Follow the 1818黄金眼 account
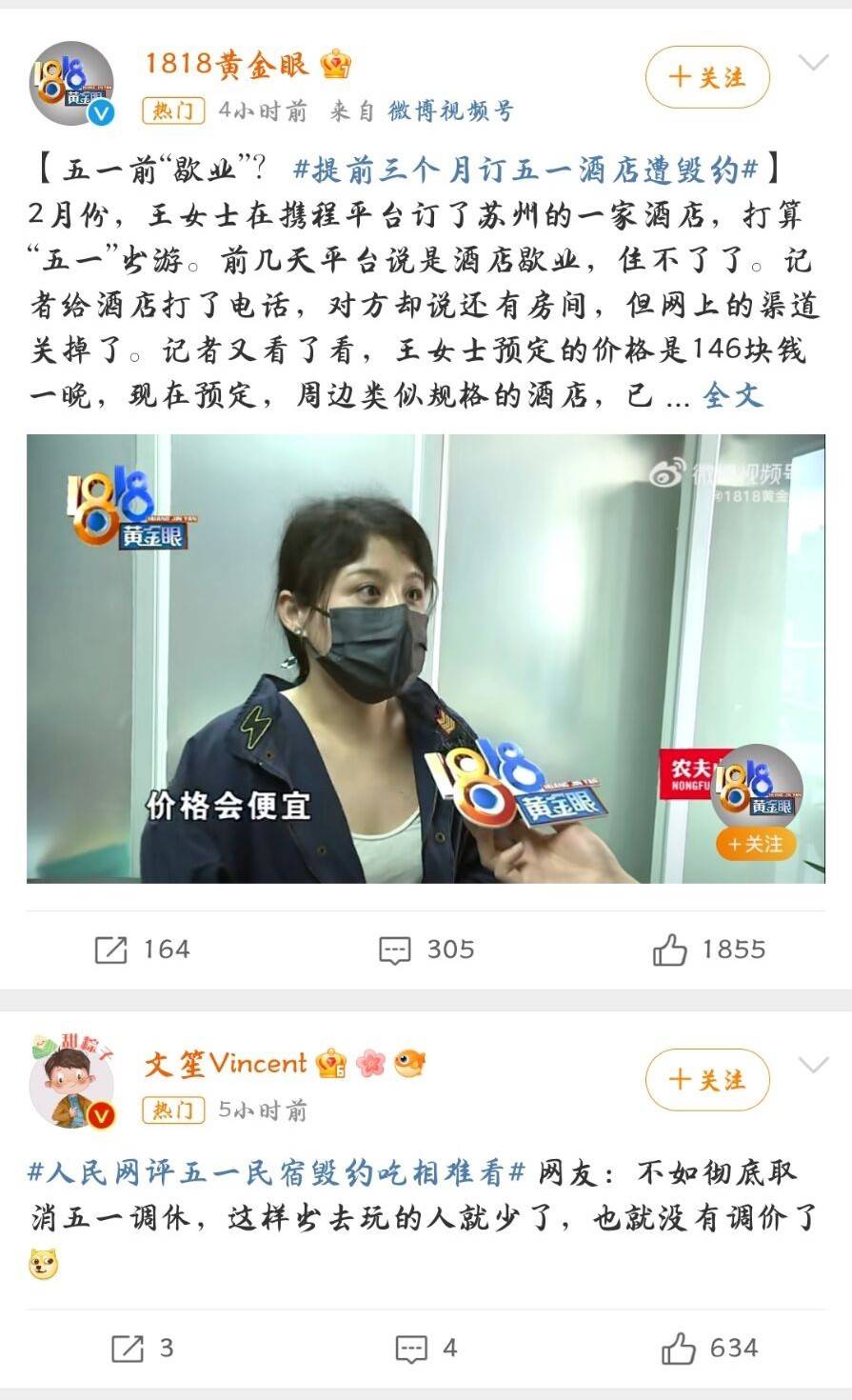Screen dimensions: 852x1400 point(707,77)
